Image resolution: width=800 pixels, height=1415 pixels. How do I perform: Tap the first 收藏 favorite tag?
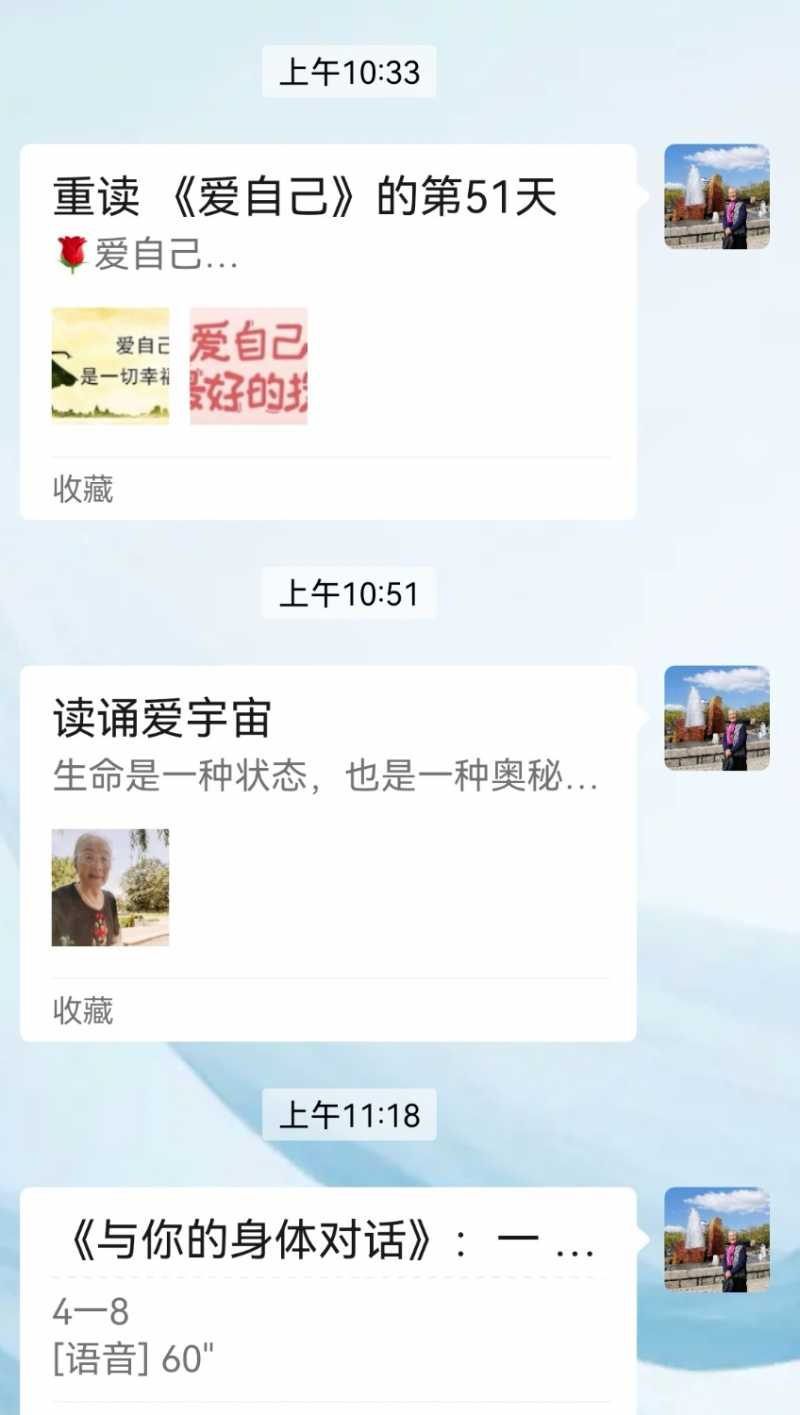click(x=83, y=489)
